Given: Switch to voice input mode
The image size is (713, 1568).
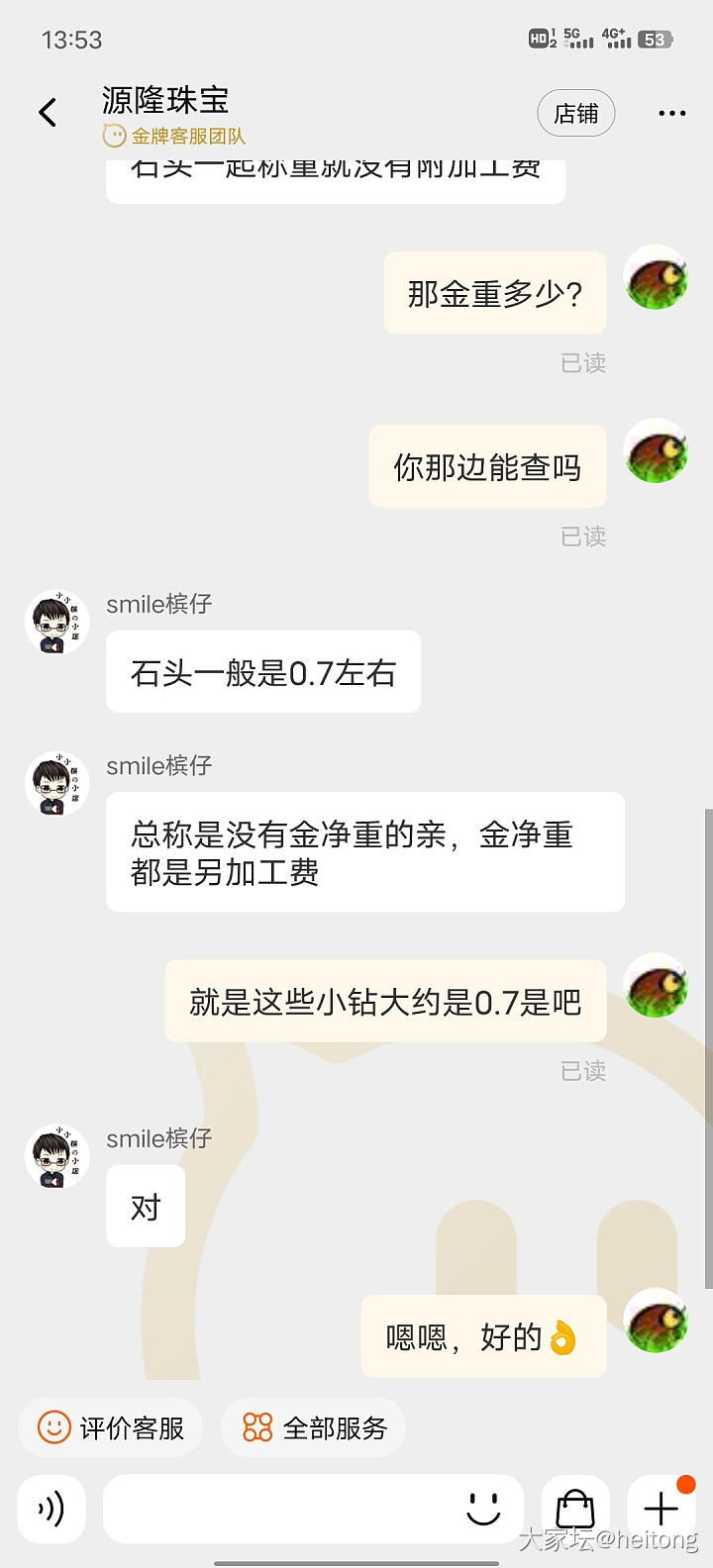Looking at the screenshot, I should (x=51, y=1509).
